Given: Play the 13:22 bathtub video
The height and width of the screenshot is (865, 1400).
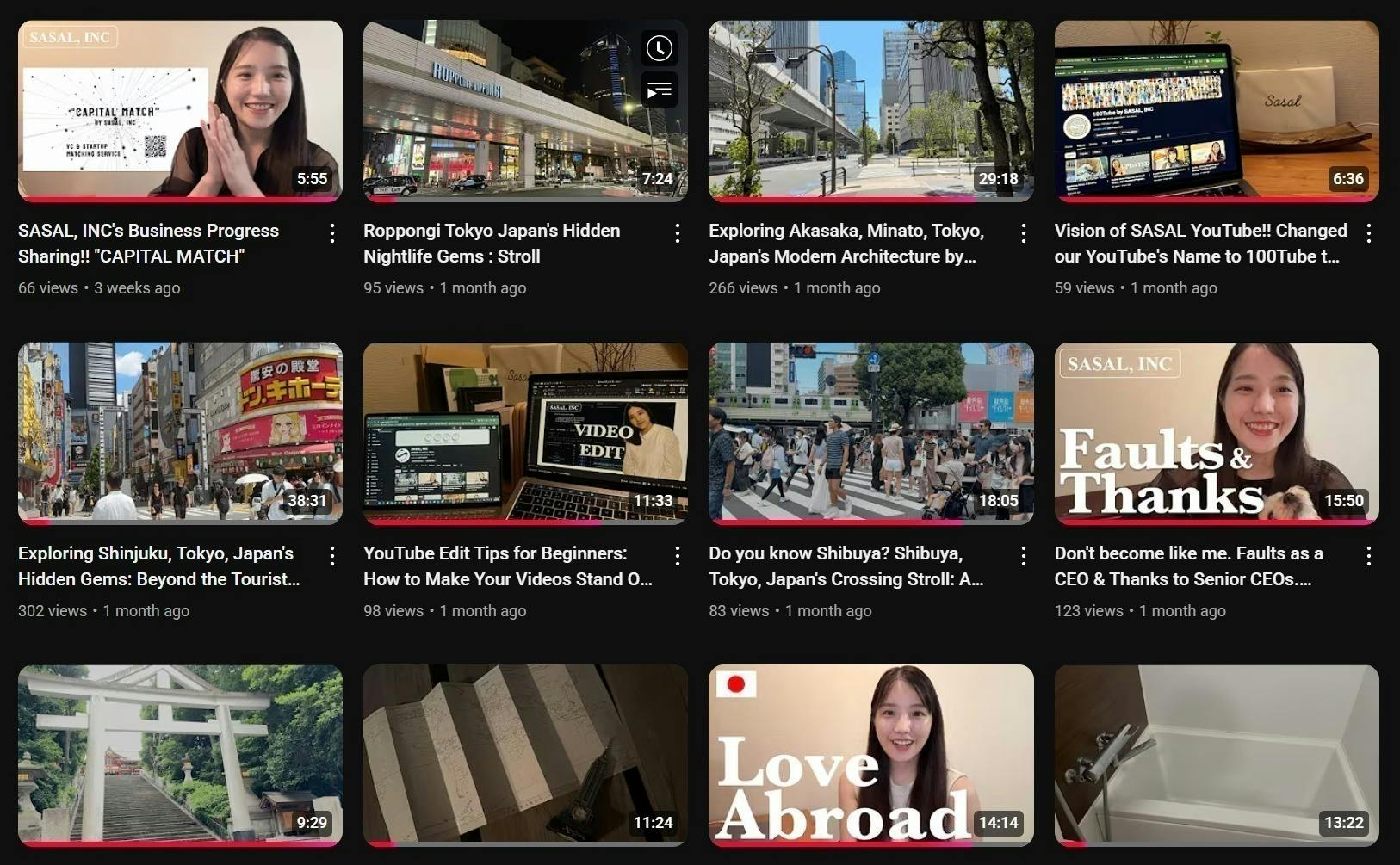Looking at the screenshot, I should 1216,755.
